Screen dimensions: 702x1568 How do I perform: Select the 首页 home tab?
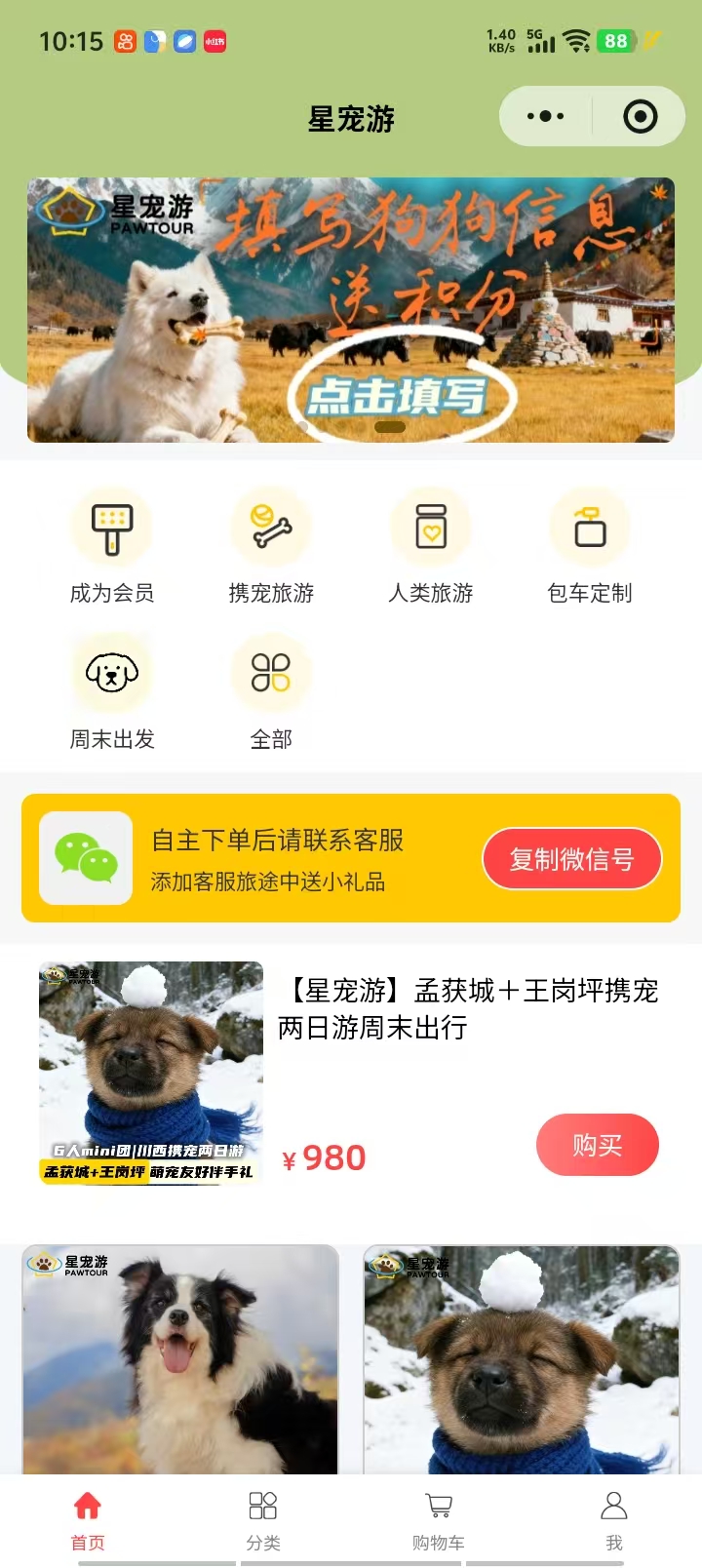(x=88, y=1519)
